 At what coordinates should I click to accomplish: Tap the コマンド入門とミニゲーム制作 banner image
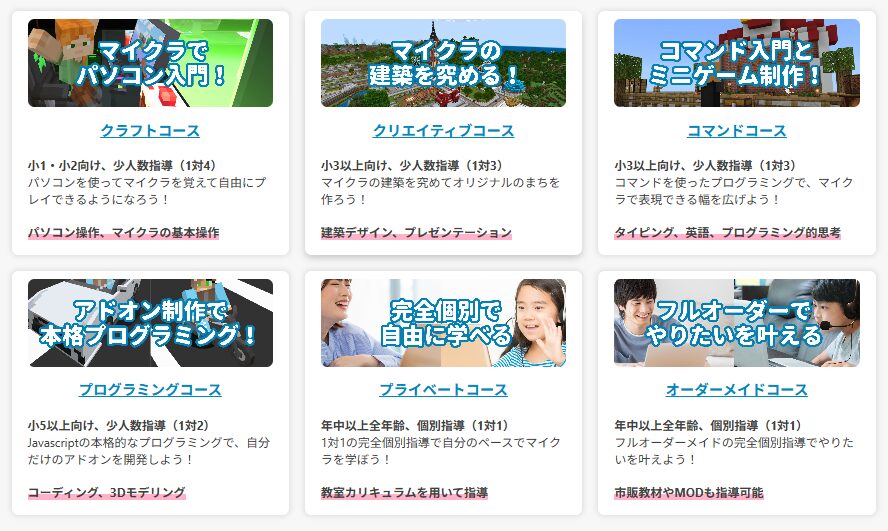pyautogui.click(x=736, y=63)
